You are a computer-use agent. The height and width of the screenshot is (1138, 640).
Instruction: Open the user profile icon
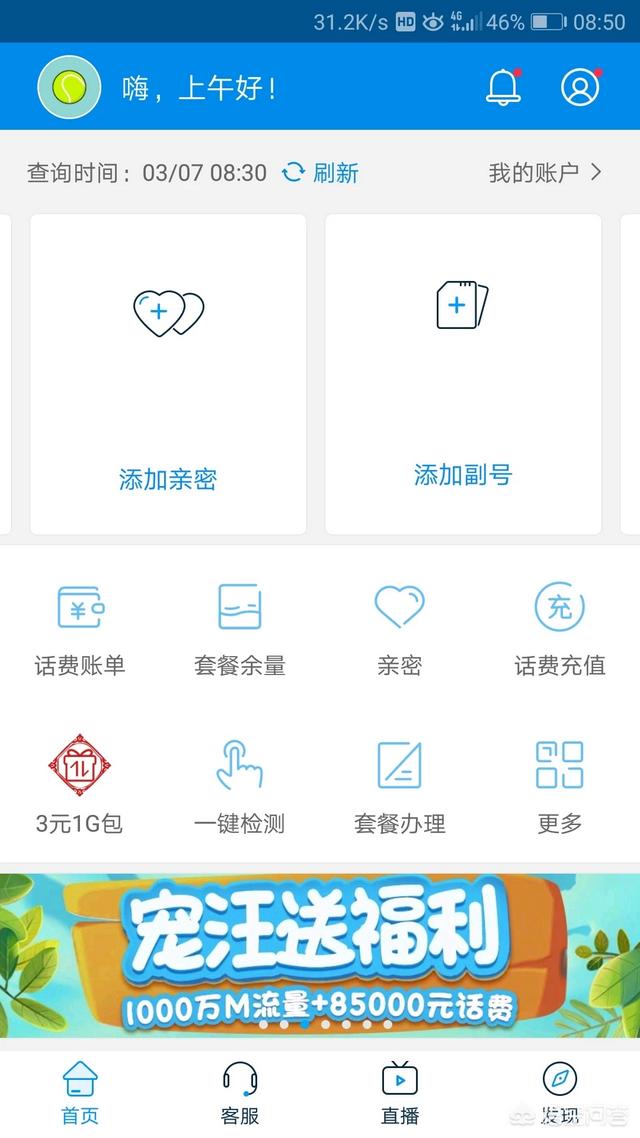click(x=579, y=87)
